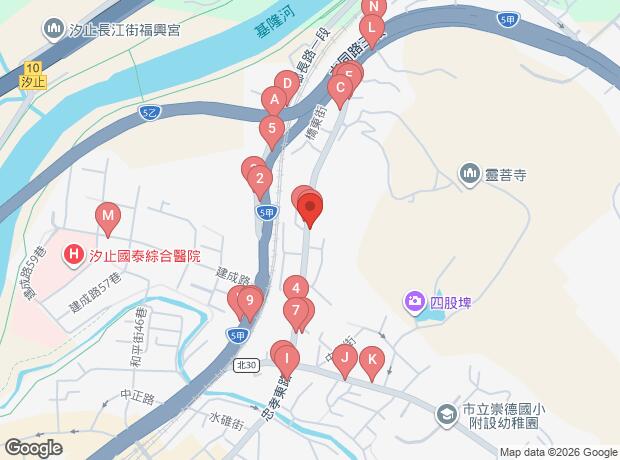
Task: Open map marker 2
Action: (261, 181)
